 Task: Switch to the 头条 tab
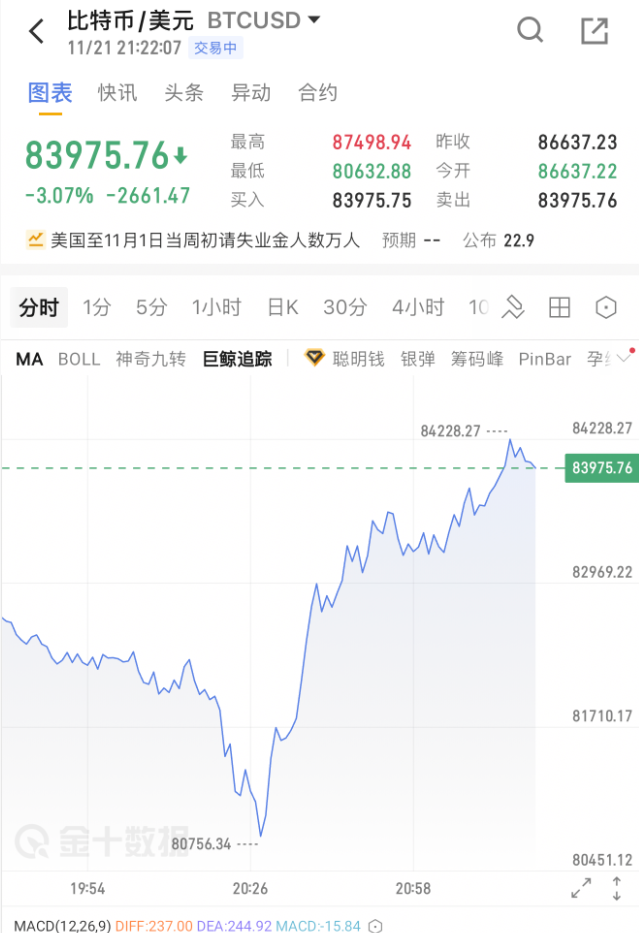click(x=184, y=93)
